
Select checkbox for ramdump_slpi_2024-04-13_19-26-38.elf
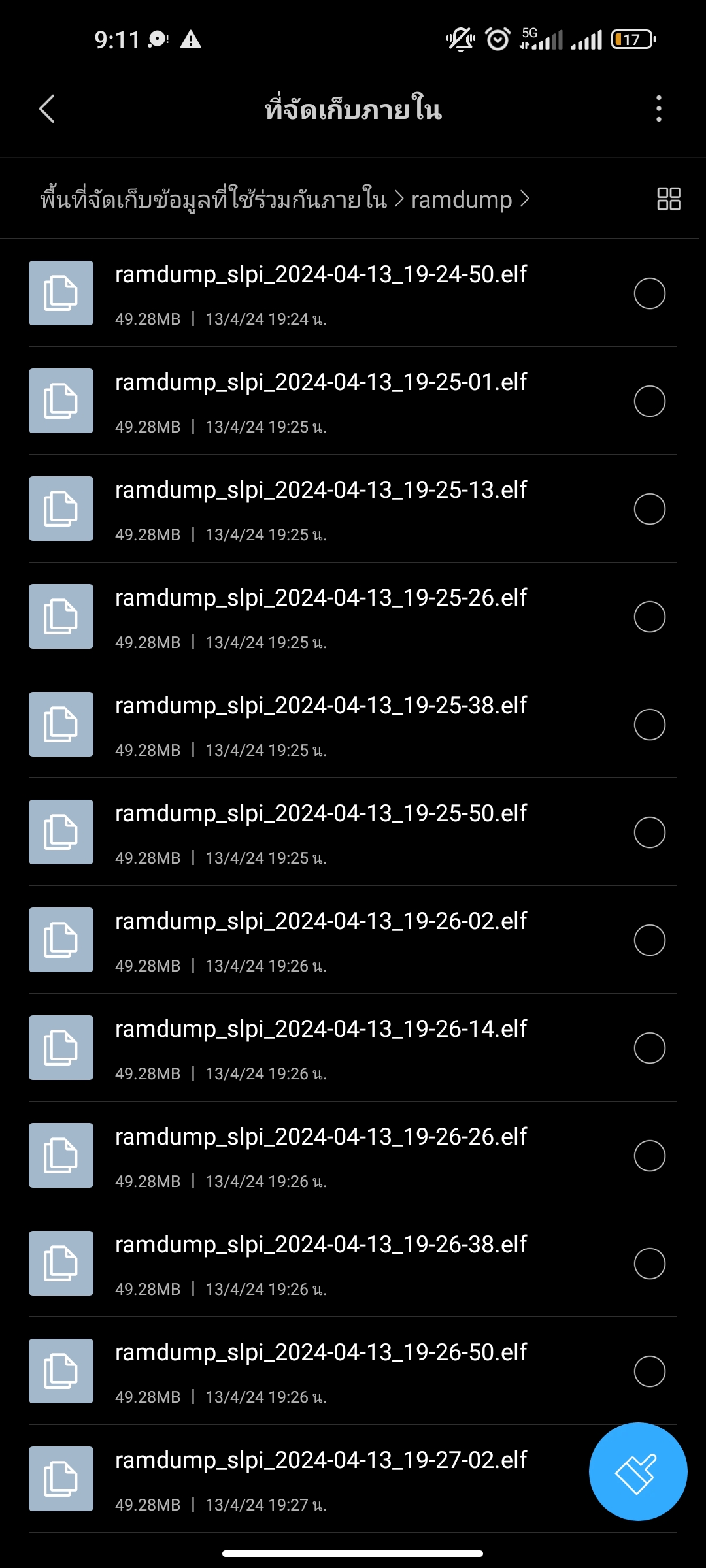[649, 1264]
